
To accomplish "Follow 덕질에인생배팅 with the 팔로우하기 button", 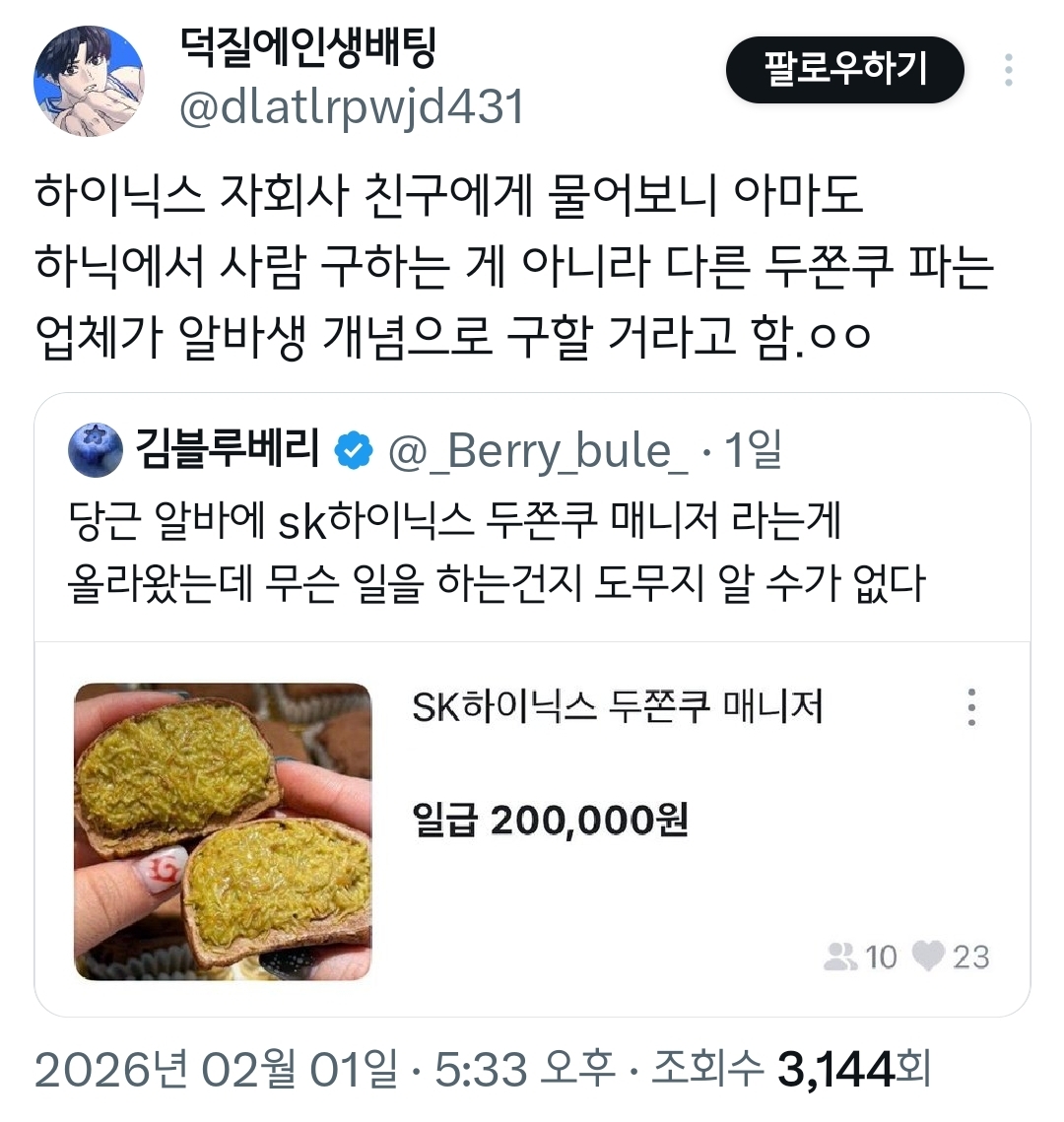I will coord(844,70).
